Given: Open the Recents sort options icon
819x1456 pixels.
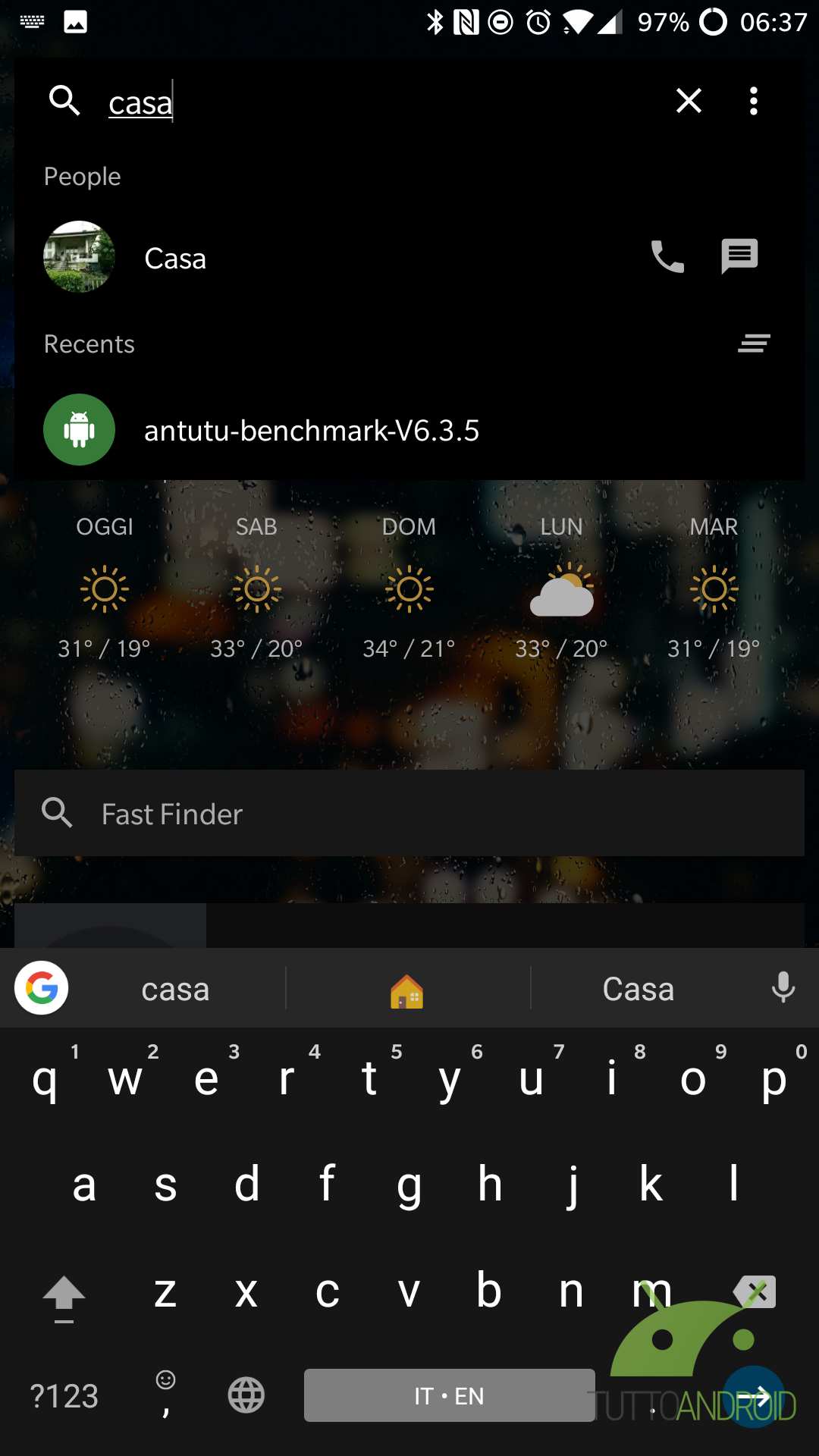Looking at the screenshot, I should coord(754,344).
